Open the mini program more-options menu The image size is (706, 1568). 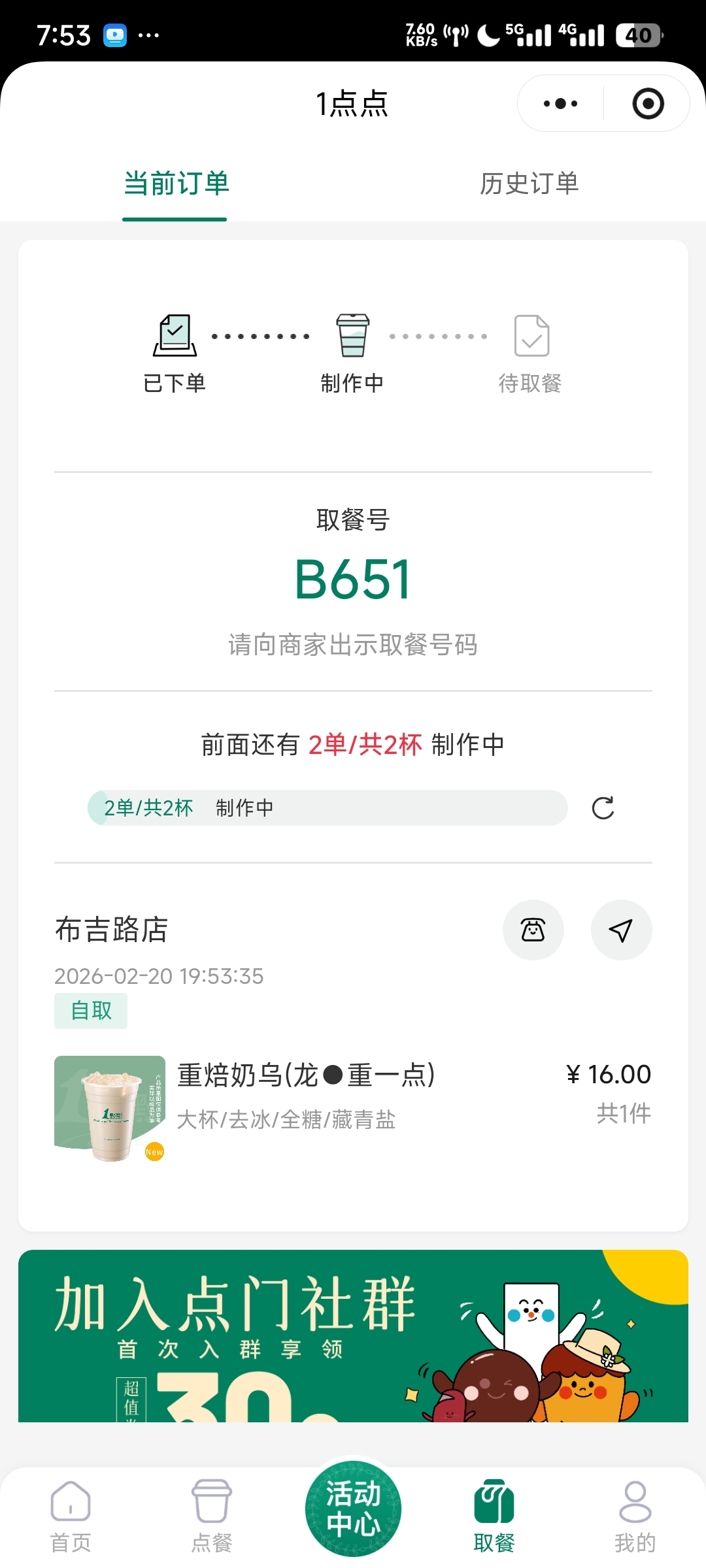tap(561, 104)
